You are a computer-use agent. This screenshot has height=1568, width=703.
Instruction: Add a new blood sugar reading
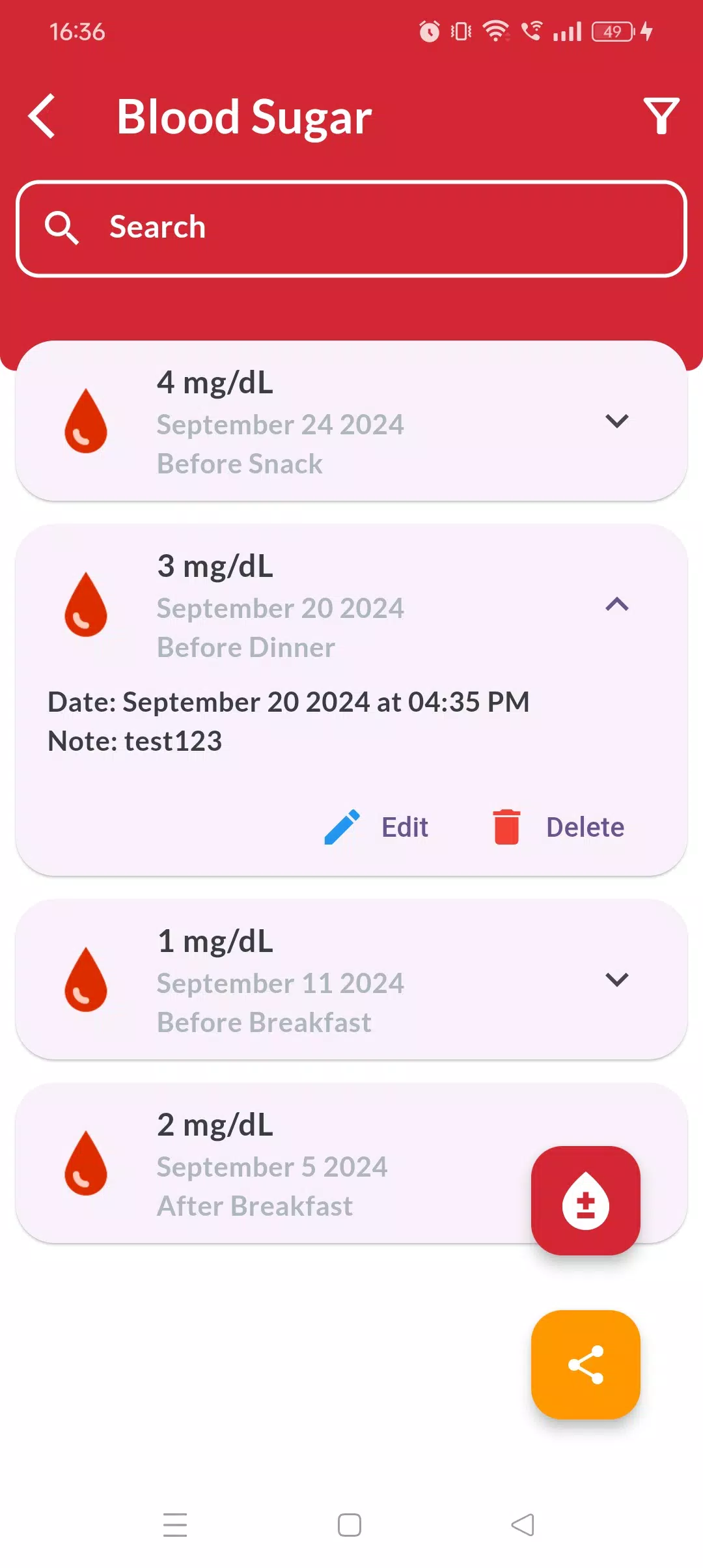(586, 1201)
